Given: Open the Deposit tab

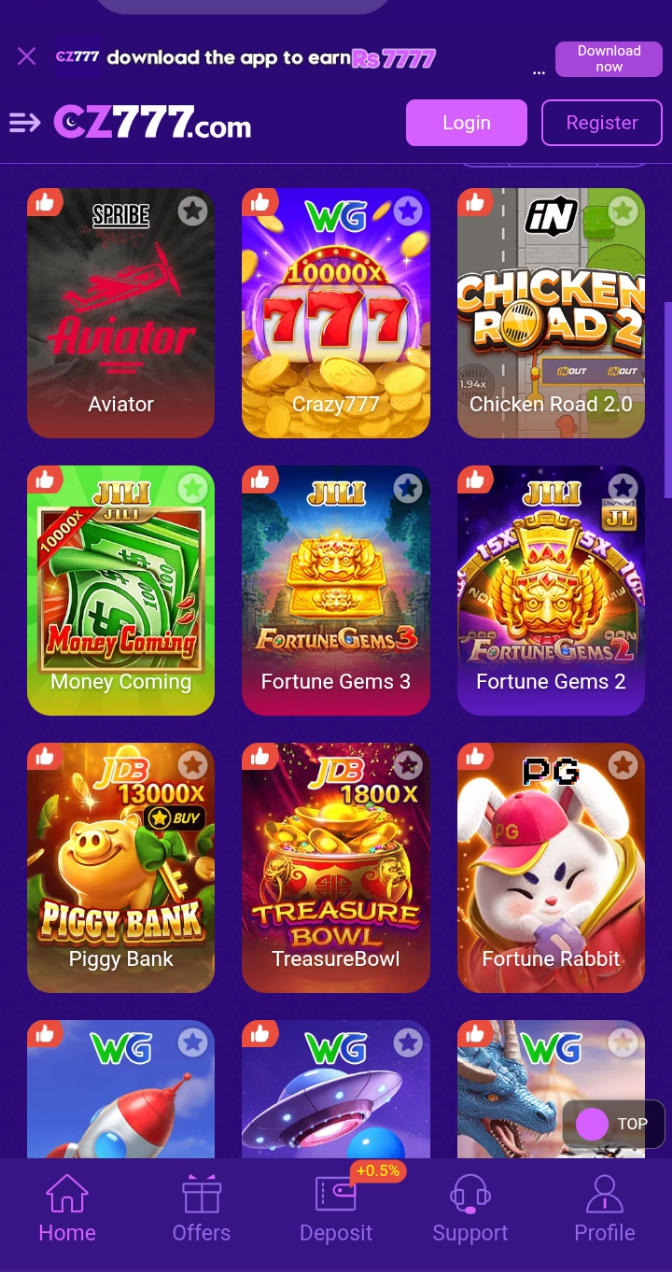Looking at the screenshot, I should click(336, 1209).
